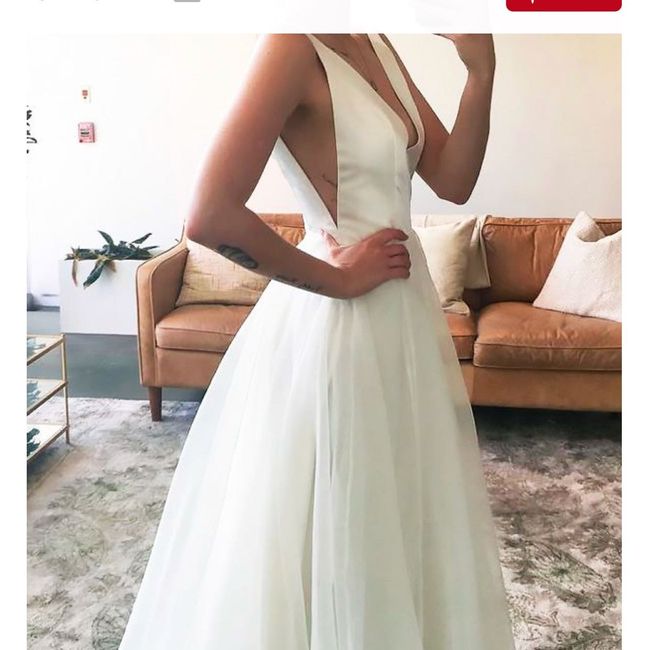This screenshot has height=650, width=646.
Task: Open the white dress pin image
Action: pyautogui.click(x=323, y=340)
